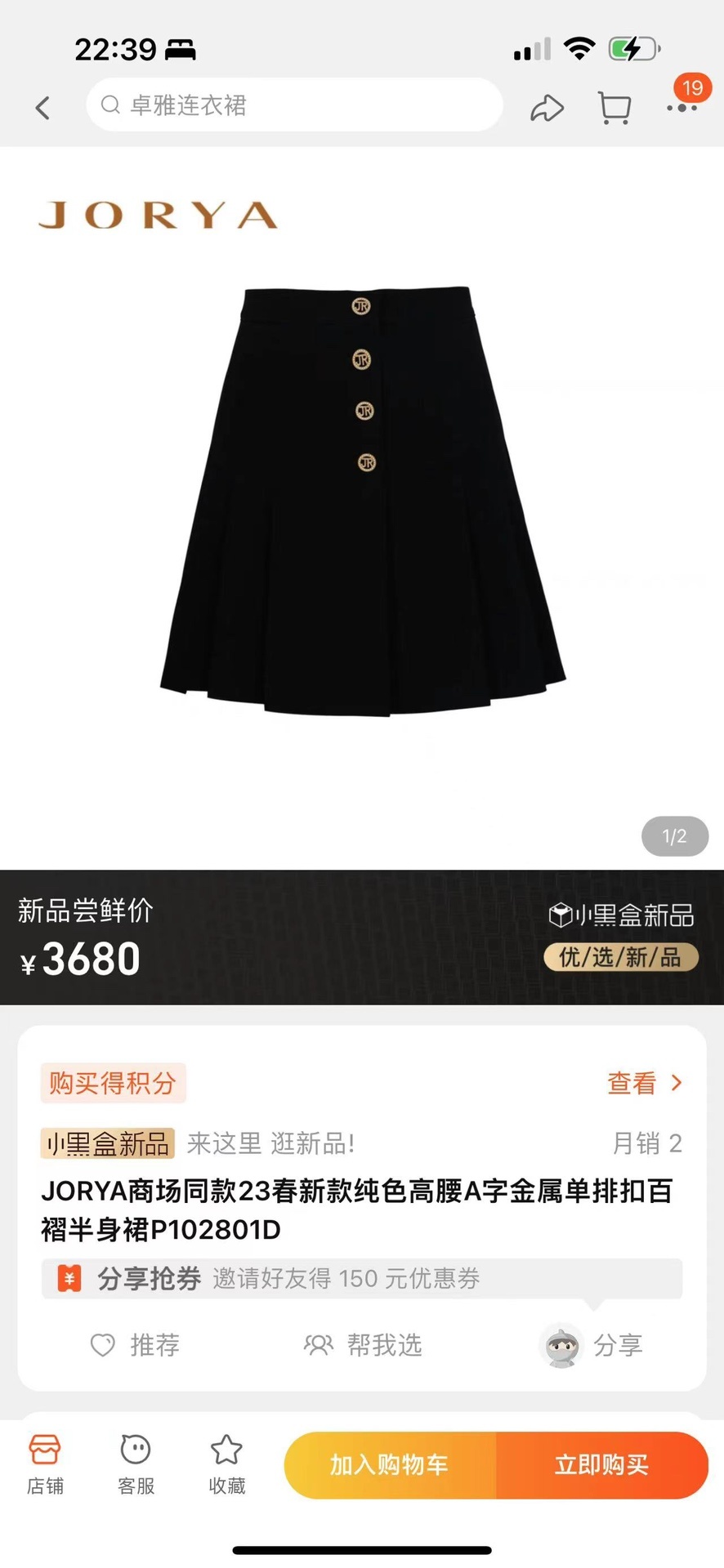Viewport: 724px width, 1568px height.
Task: Open the JORYA skirt product image
Action: (363, 500)
